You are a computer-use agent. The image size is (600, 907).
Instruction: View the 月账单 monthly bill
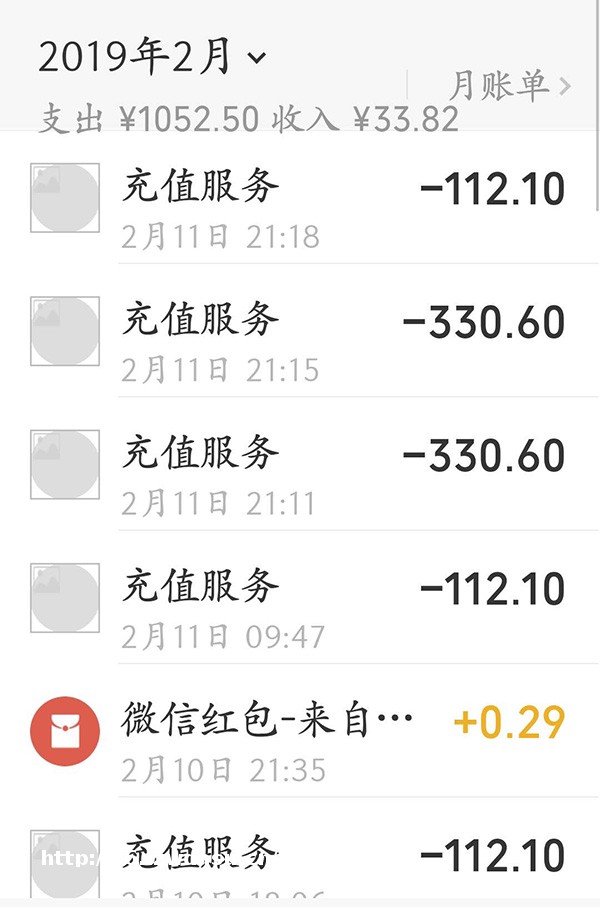509,86
